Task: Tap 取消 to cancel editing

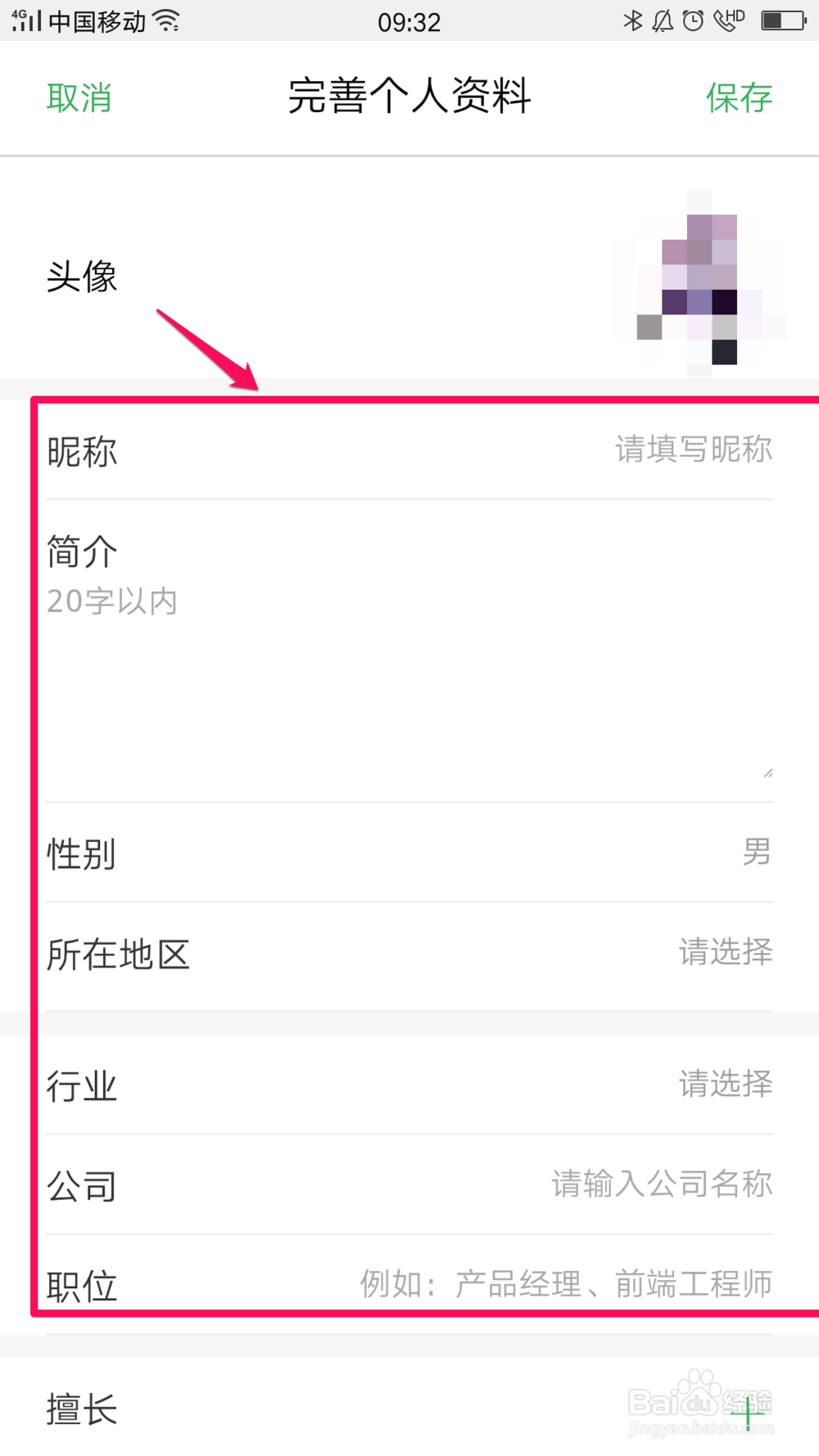Action: 79,97
